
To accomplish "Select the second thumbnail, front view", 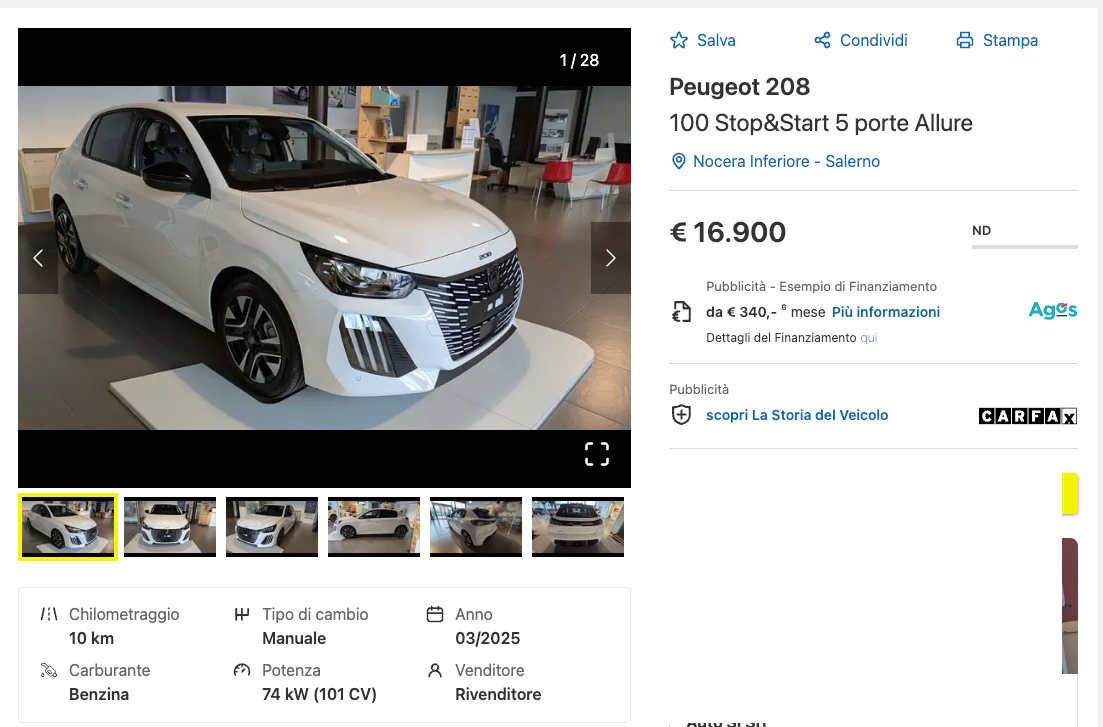I will click(x=170, y=527).
